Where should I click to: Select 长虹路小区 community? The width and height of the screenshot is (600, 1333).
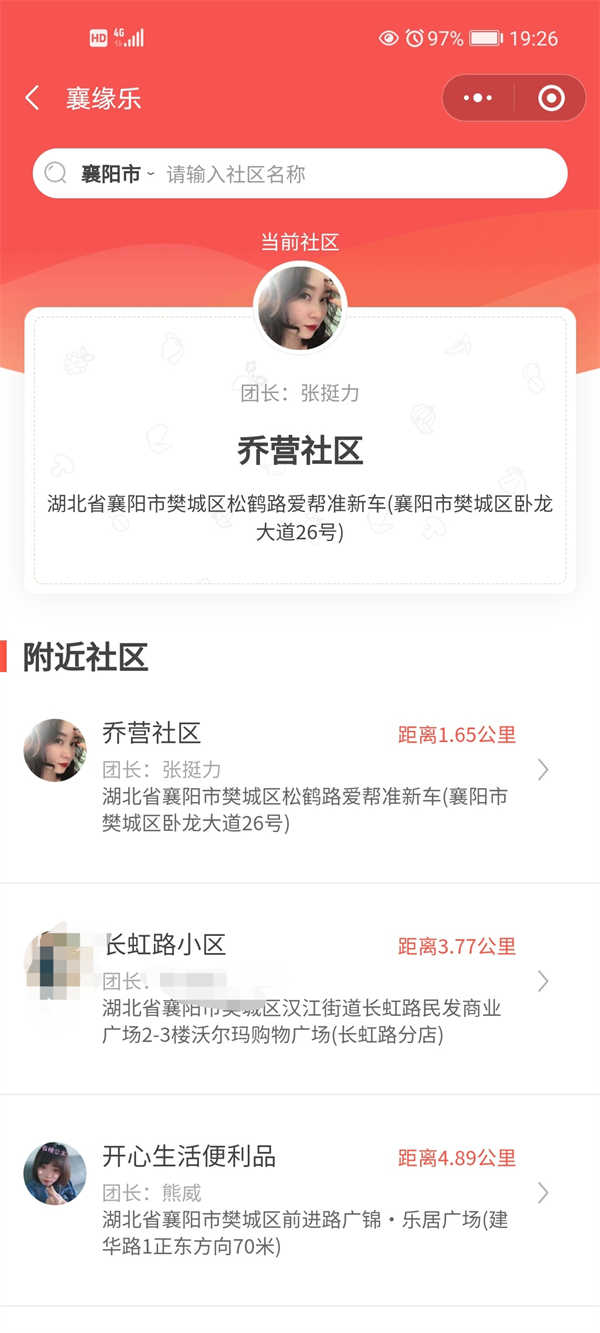click(x=300, y=989)
